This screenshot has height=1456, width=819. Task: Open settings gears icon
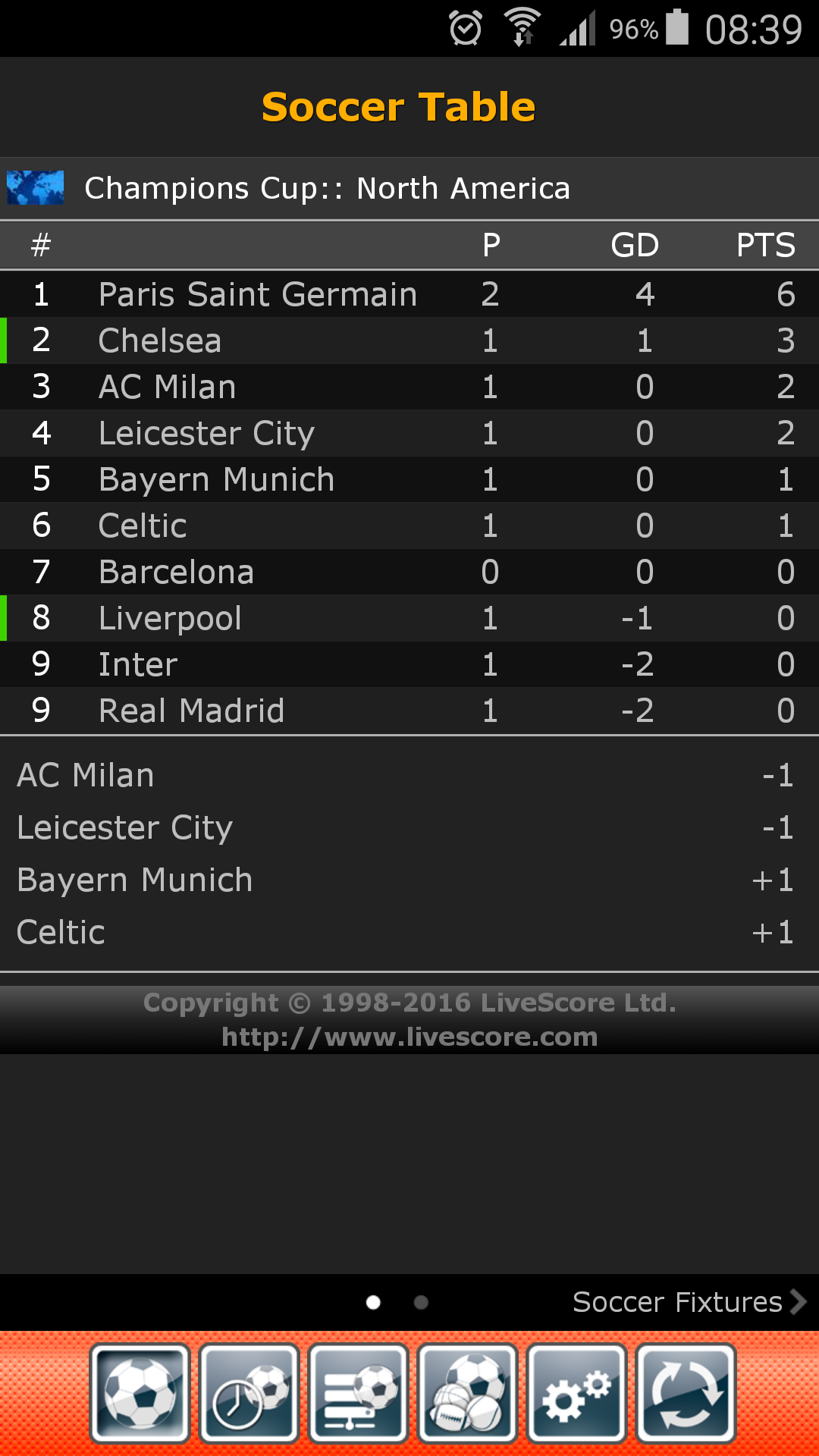coord(577,1393)
